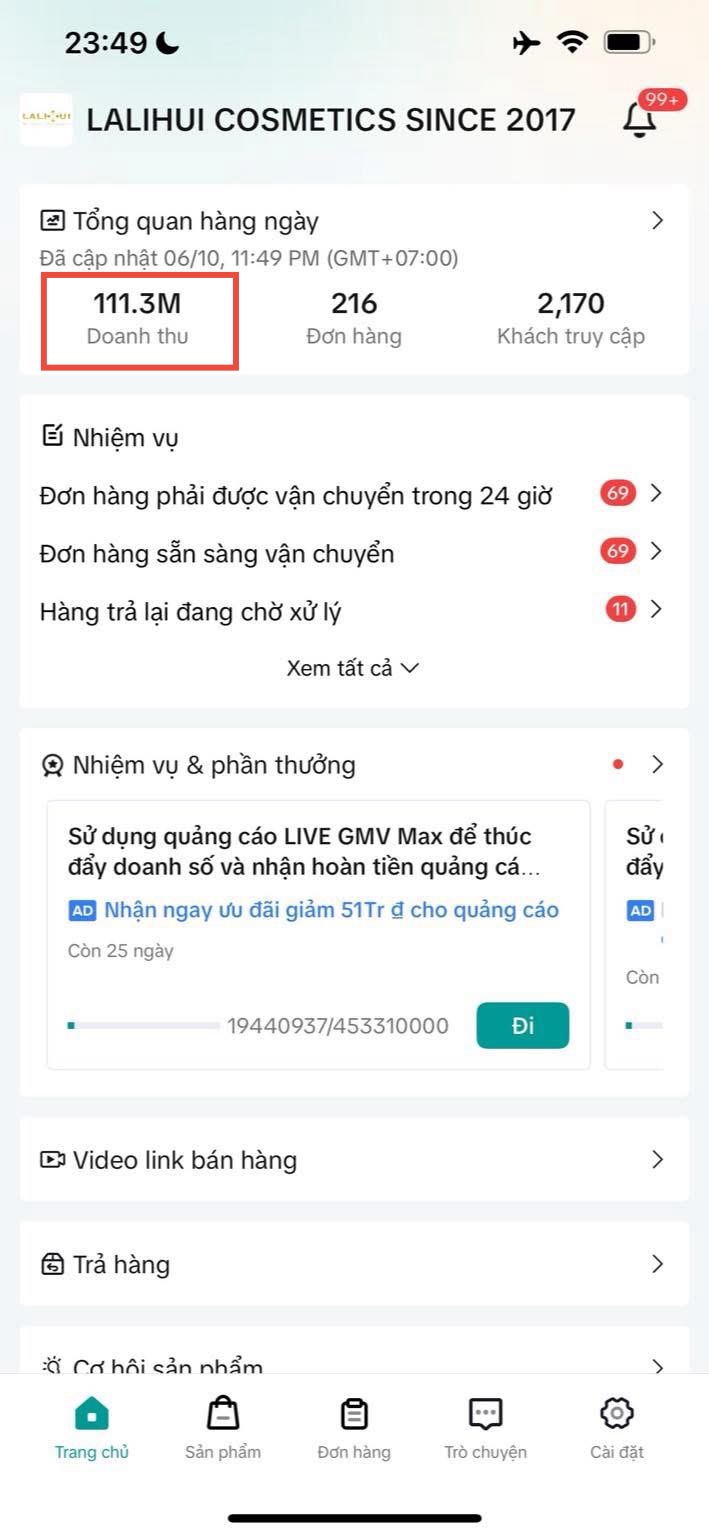This screenshot has width=709, height=1536.
Task: Open Video link bán hàng
Action: pos(354,1160)
